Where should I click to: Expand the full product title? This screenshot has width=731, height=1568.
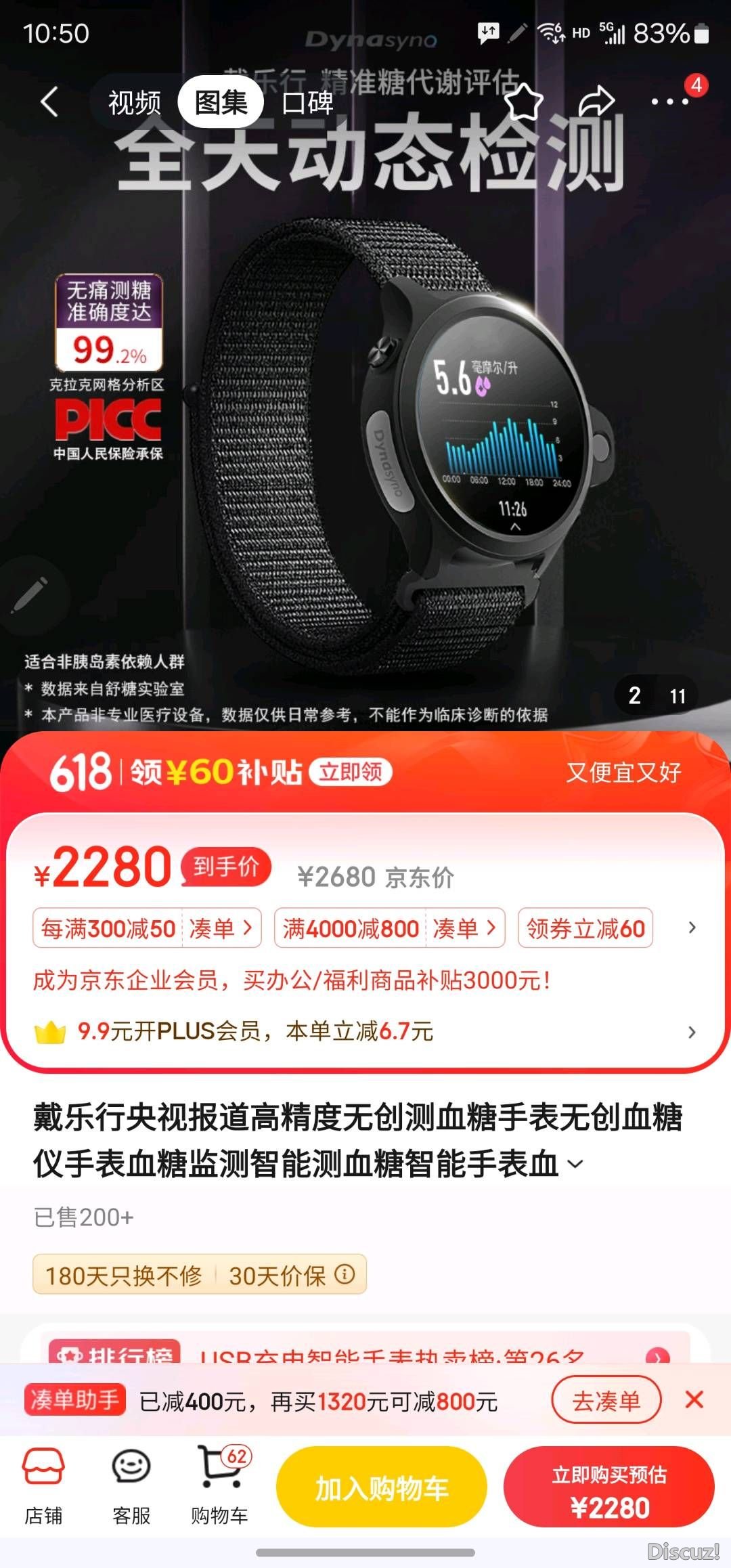point(575,1164)
